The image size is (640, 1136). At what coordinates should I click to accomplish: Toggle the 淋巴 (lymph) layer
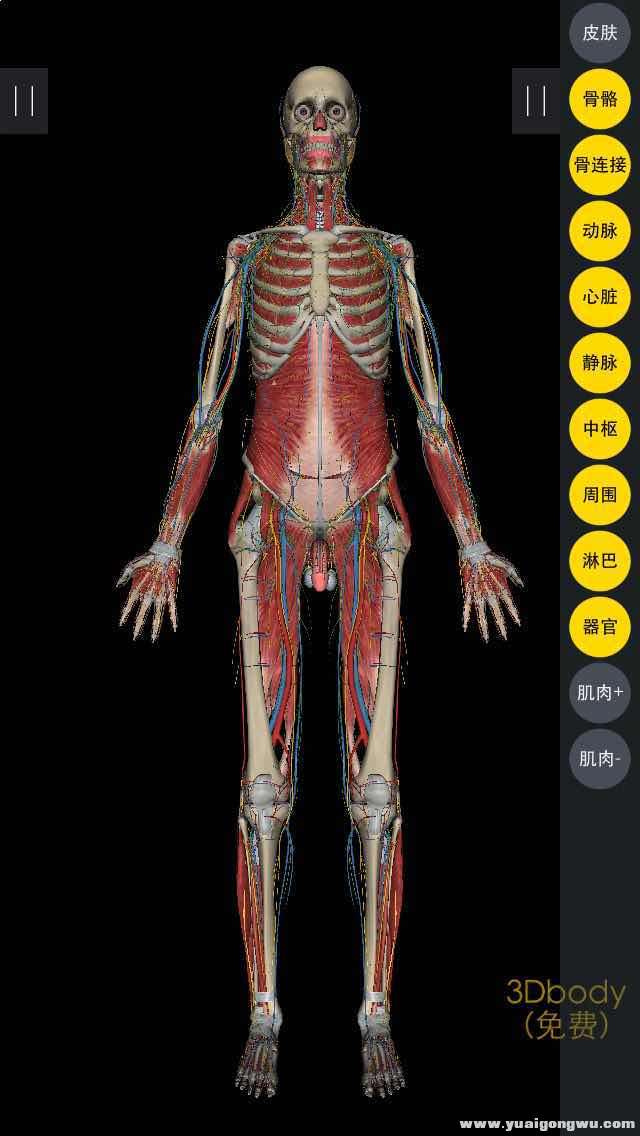599,561
